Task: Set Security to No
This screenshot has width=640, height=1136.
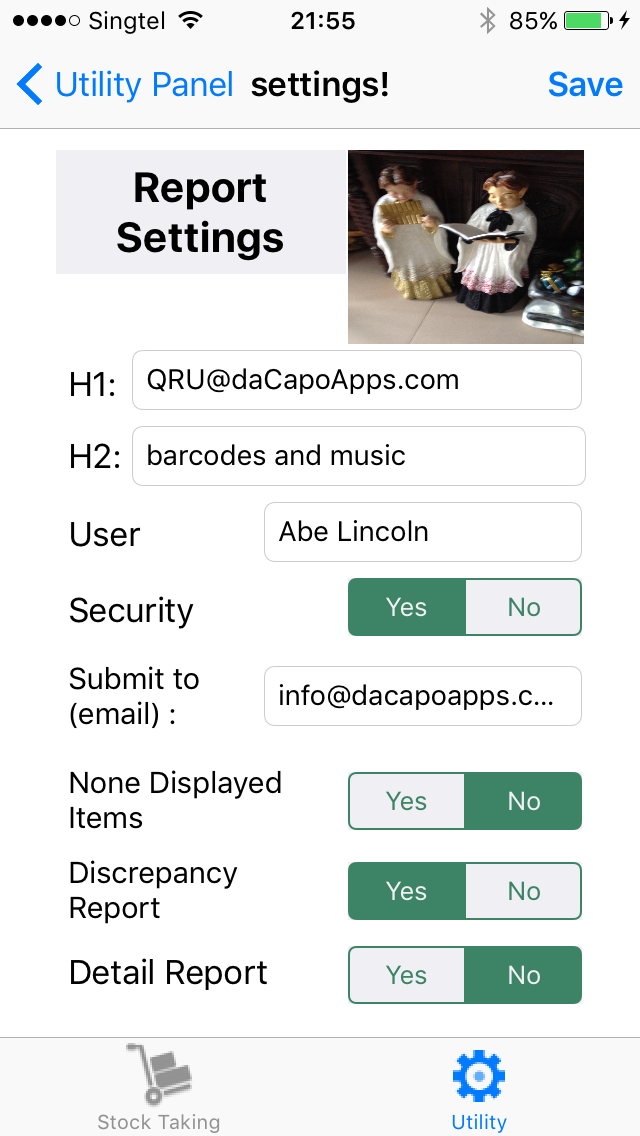Action: point(523,608)
